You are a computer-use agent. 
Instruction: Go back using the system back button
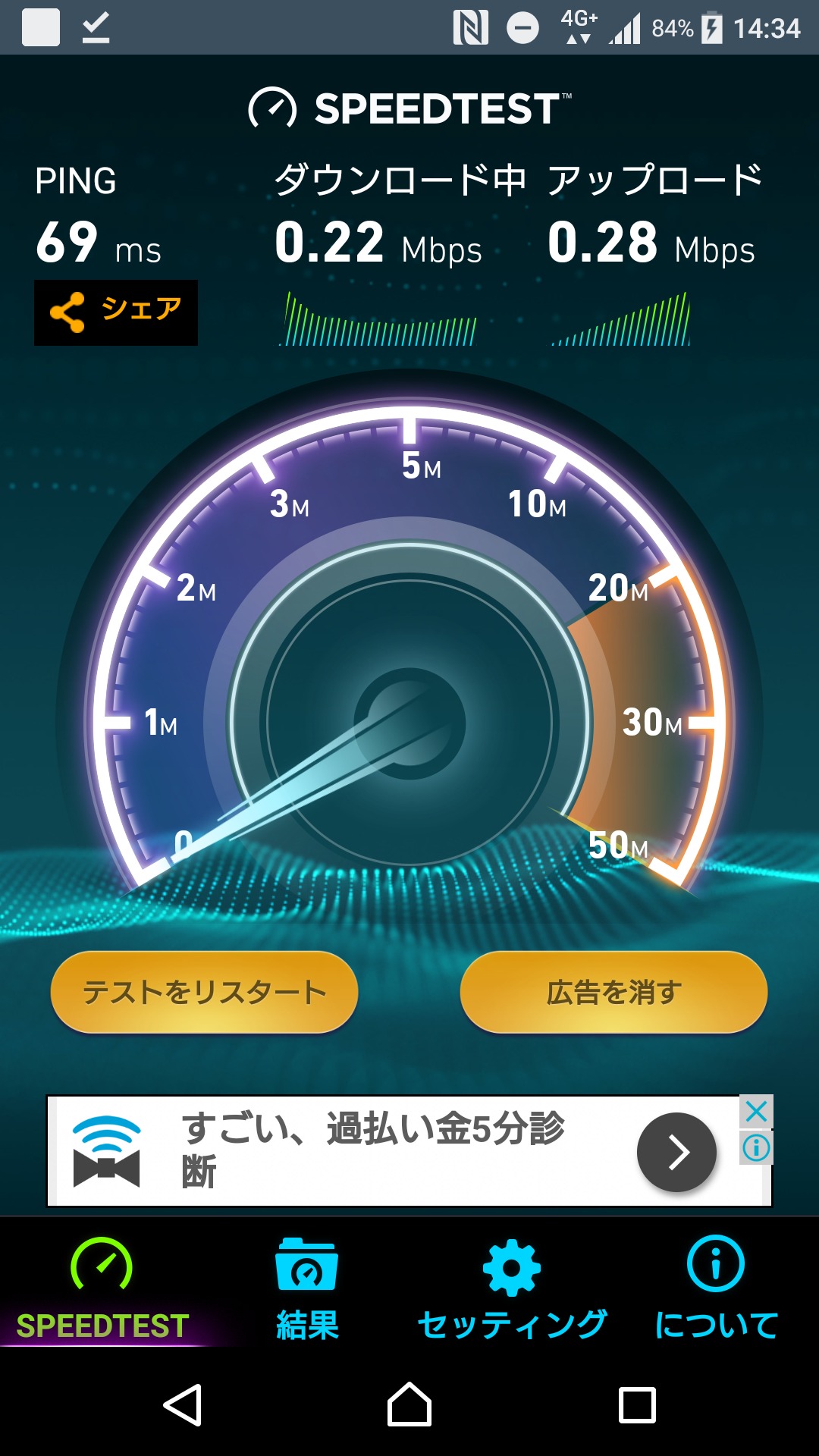point(183,1405)
